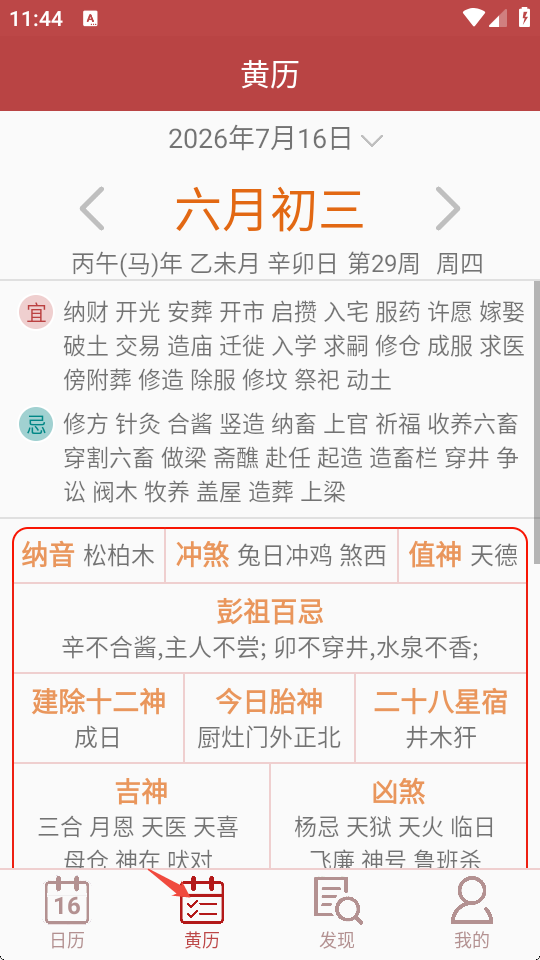Go to the next day with right arrow
Image resolution: width=540 pixels, height=960 pixels.
point(448,209)
